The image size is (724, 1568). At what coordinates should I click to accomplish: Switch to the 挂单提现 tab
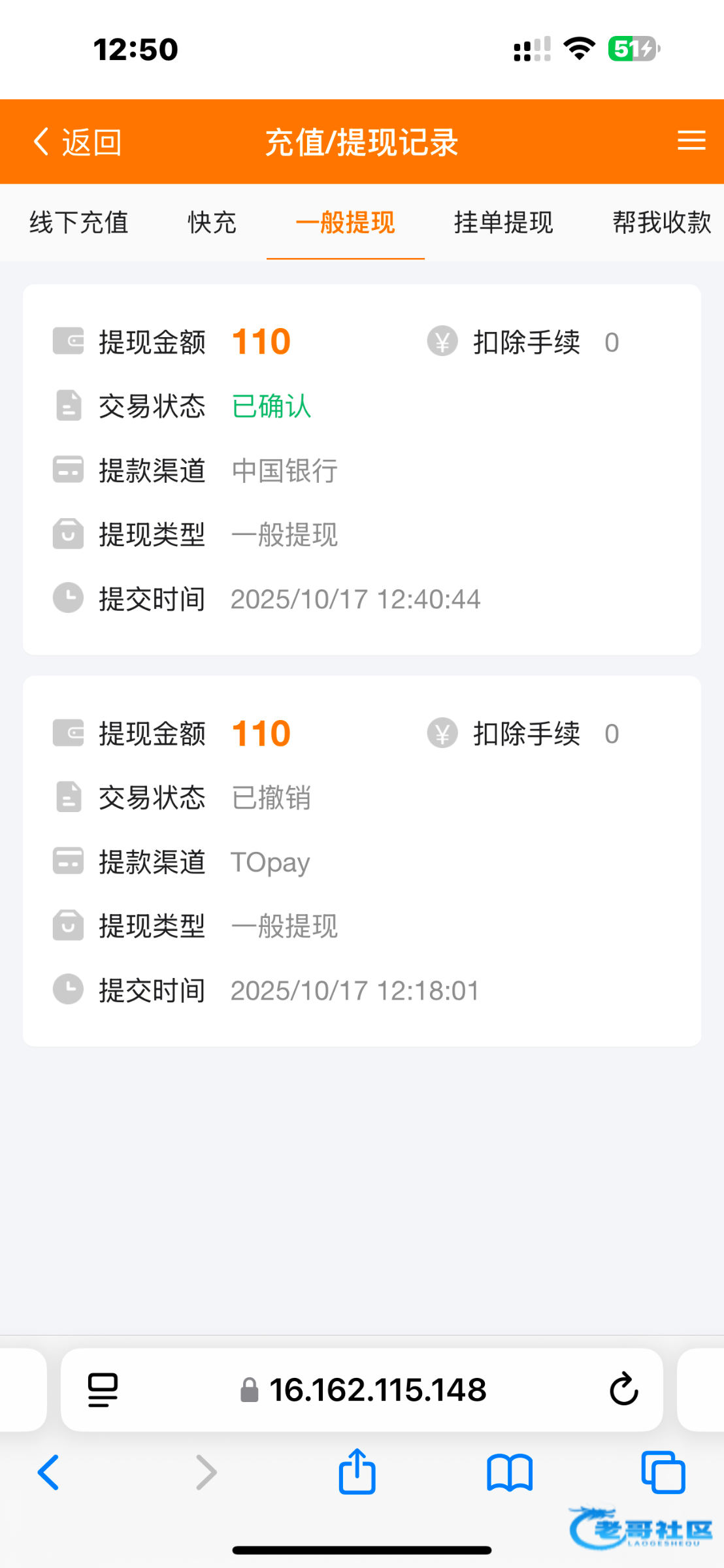click(503, 222)
